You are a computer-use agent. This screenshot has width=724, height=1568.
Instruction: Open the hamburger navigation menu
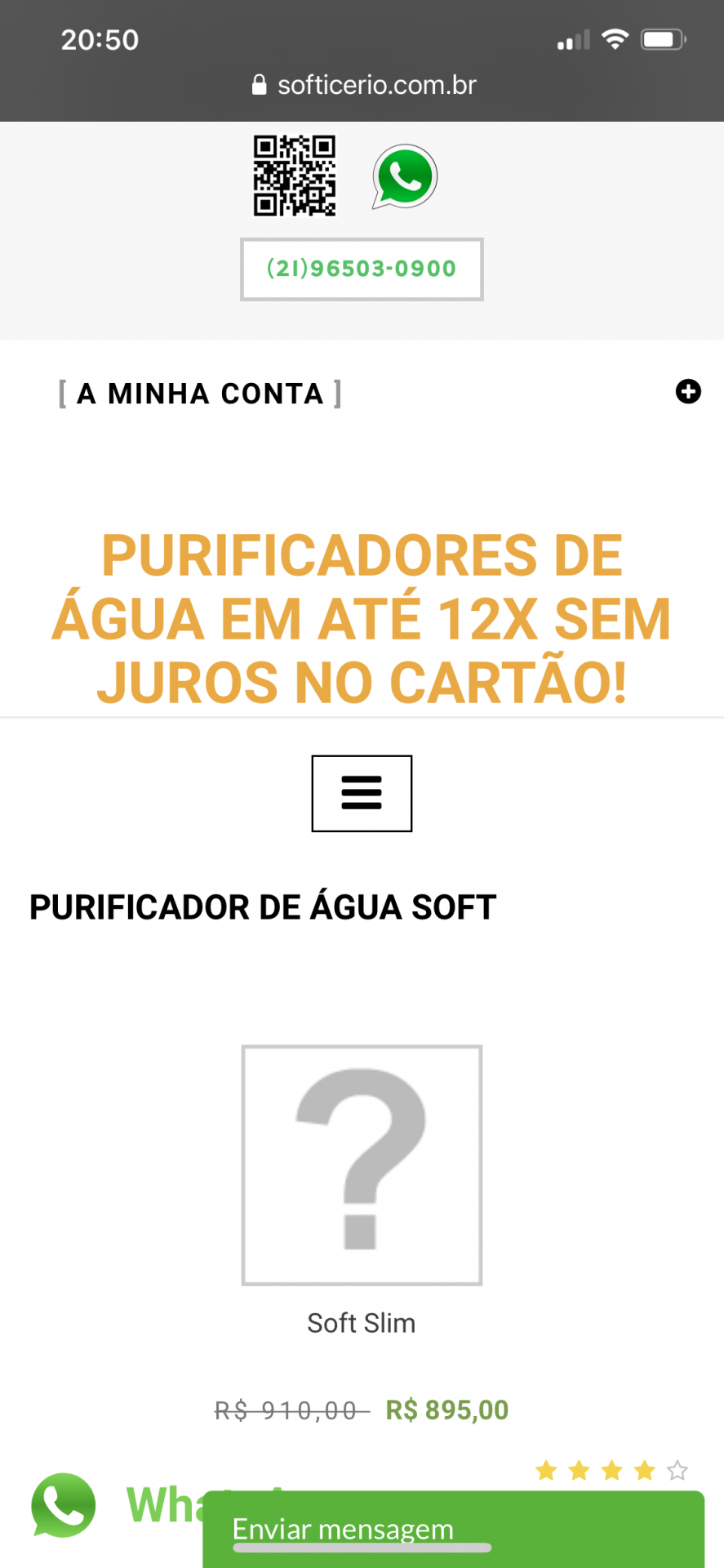pyautogui.click(x=362, y=793)
